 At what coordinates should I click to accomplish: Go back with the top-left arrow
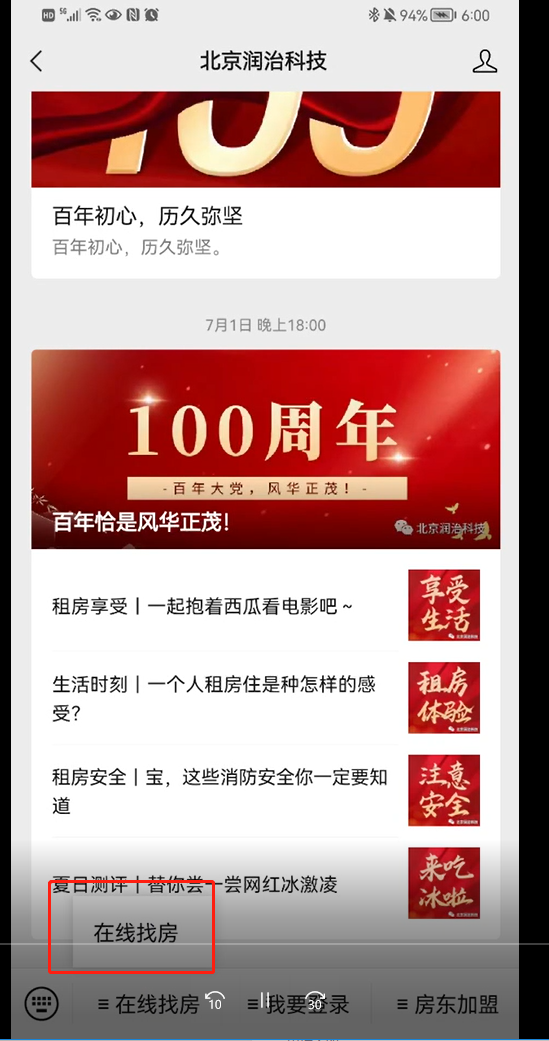[37, 62]
